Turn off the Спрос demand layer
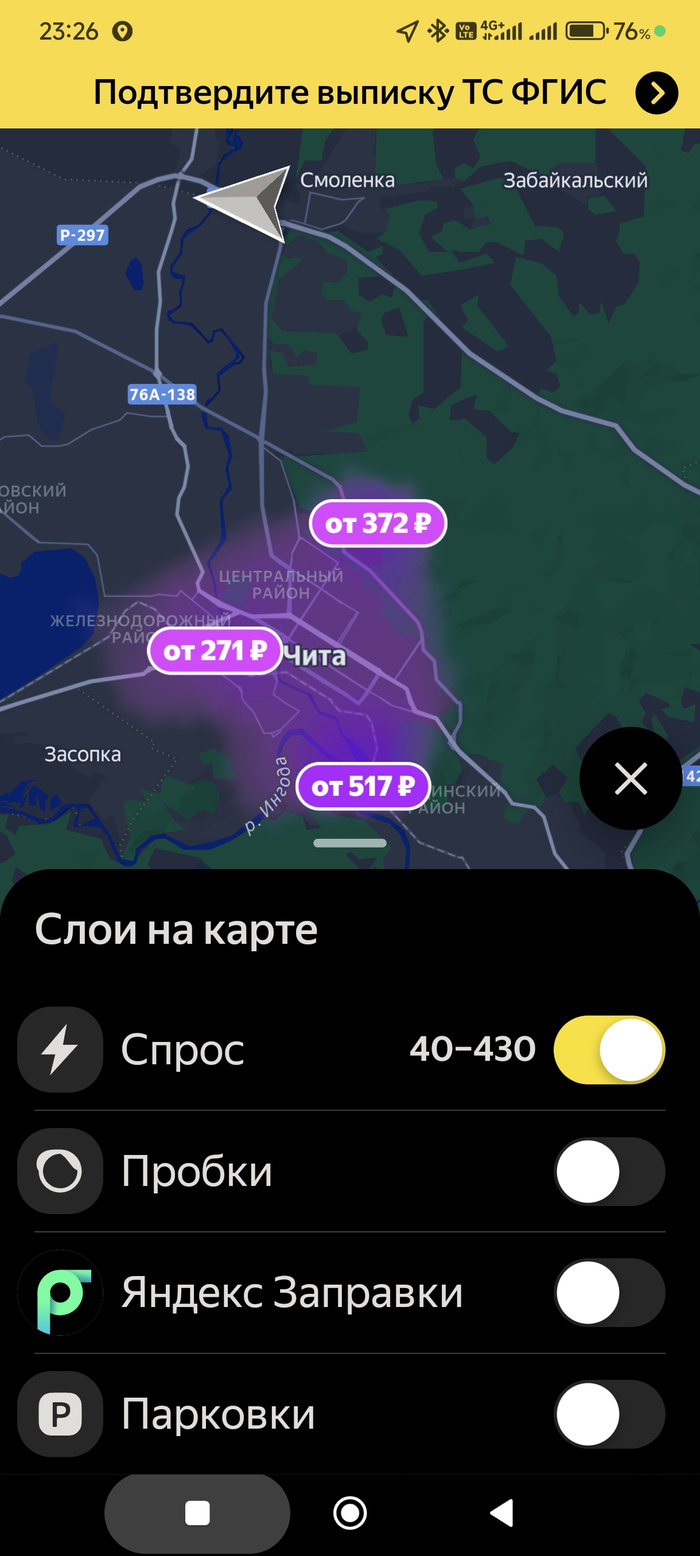700x1556 pixels. click(609, 1050)
